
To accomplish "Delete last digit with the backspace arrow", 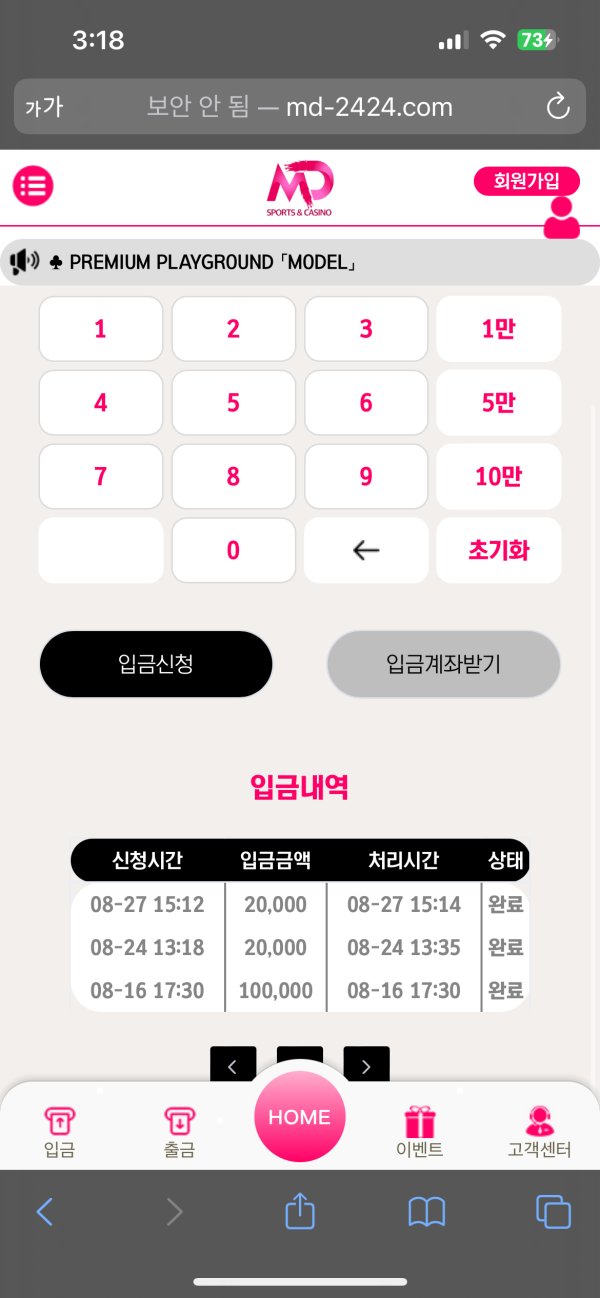I will (366, 550).
